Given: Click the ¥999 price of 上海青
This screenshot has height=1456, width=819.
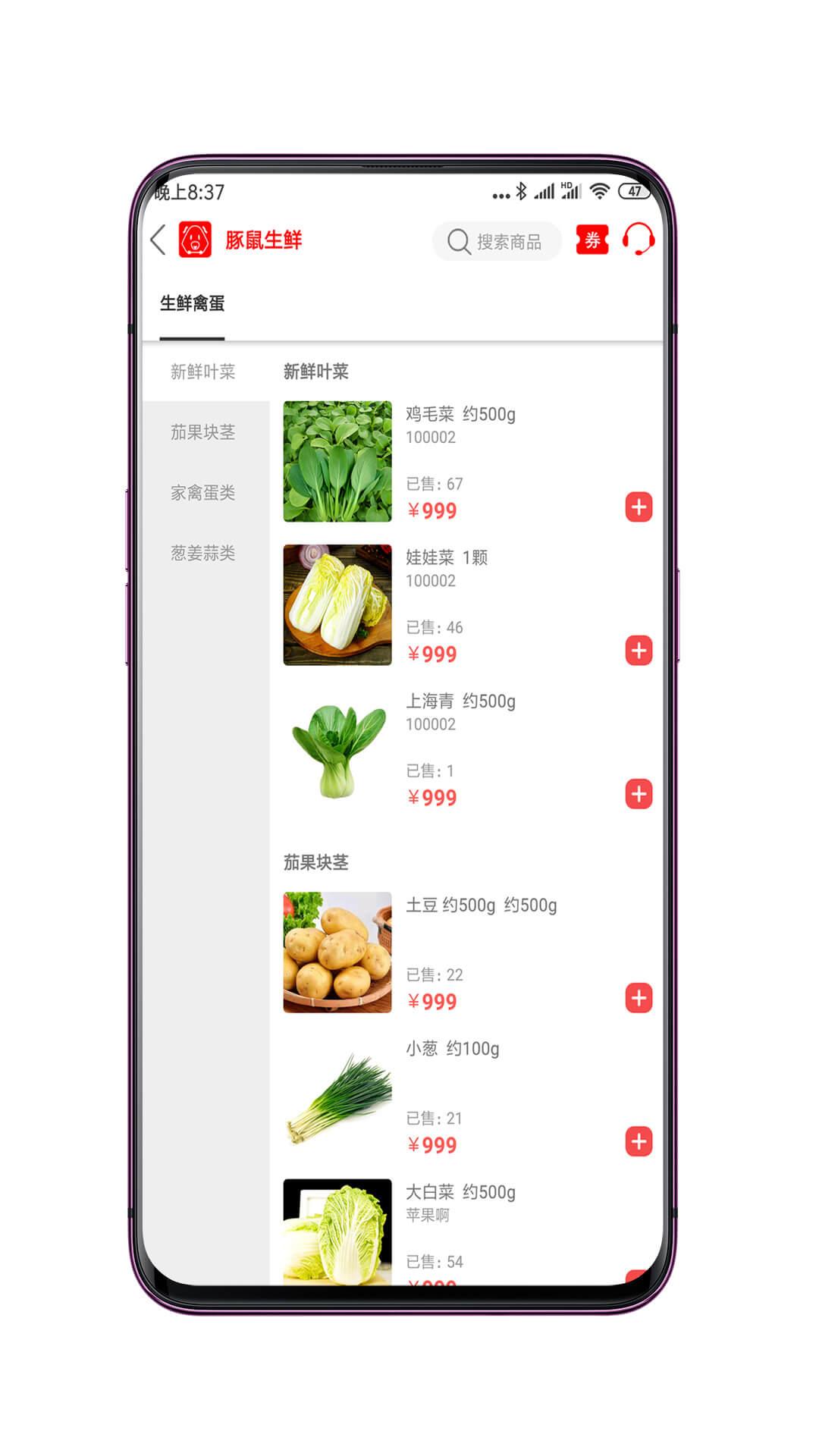Looking at the screenshot, I should (x=432, y=797).
